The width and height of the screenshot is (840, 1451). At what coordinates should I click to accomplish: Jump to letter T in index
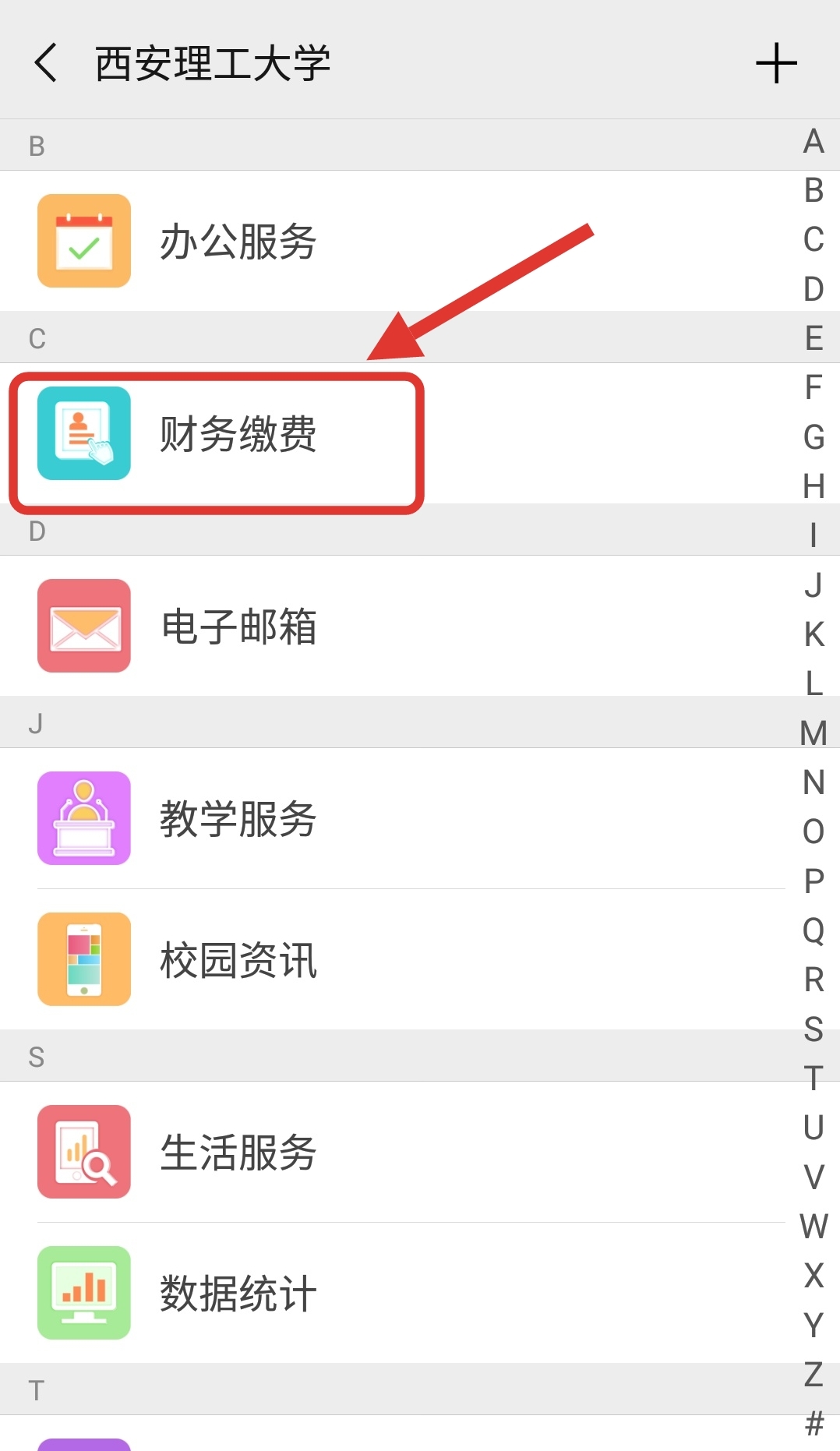tap(814, 1079)
